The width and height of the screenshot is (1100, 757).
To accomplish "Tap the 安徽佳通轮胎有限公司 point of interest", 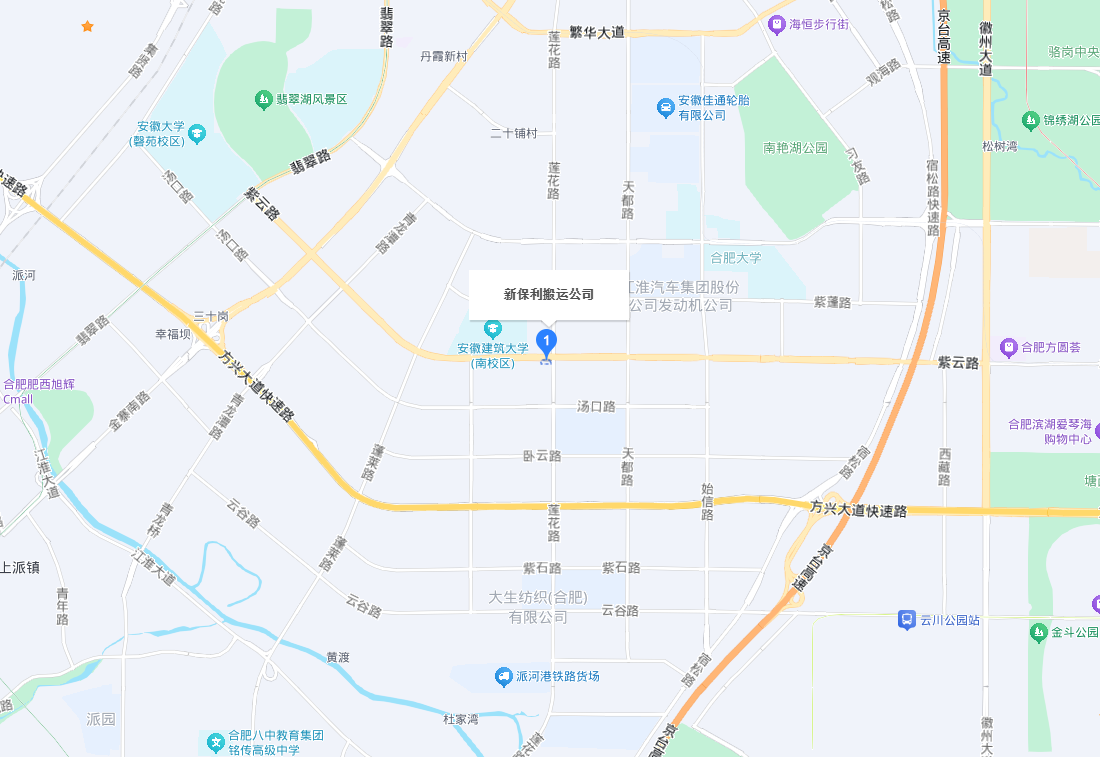I will [665, 107].
